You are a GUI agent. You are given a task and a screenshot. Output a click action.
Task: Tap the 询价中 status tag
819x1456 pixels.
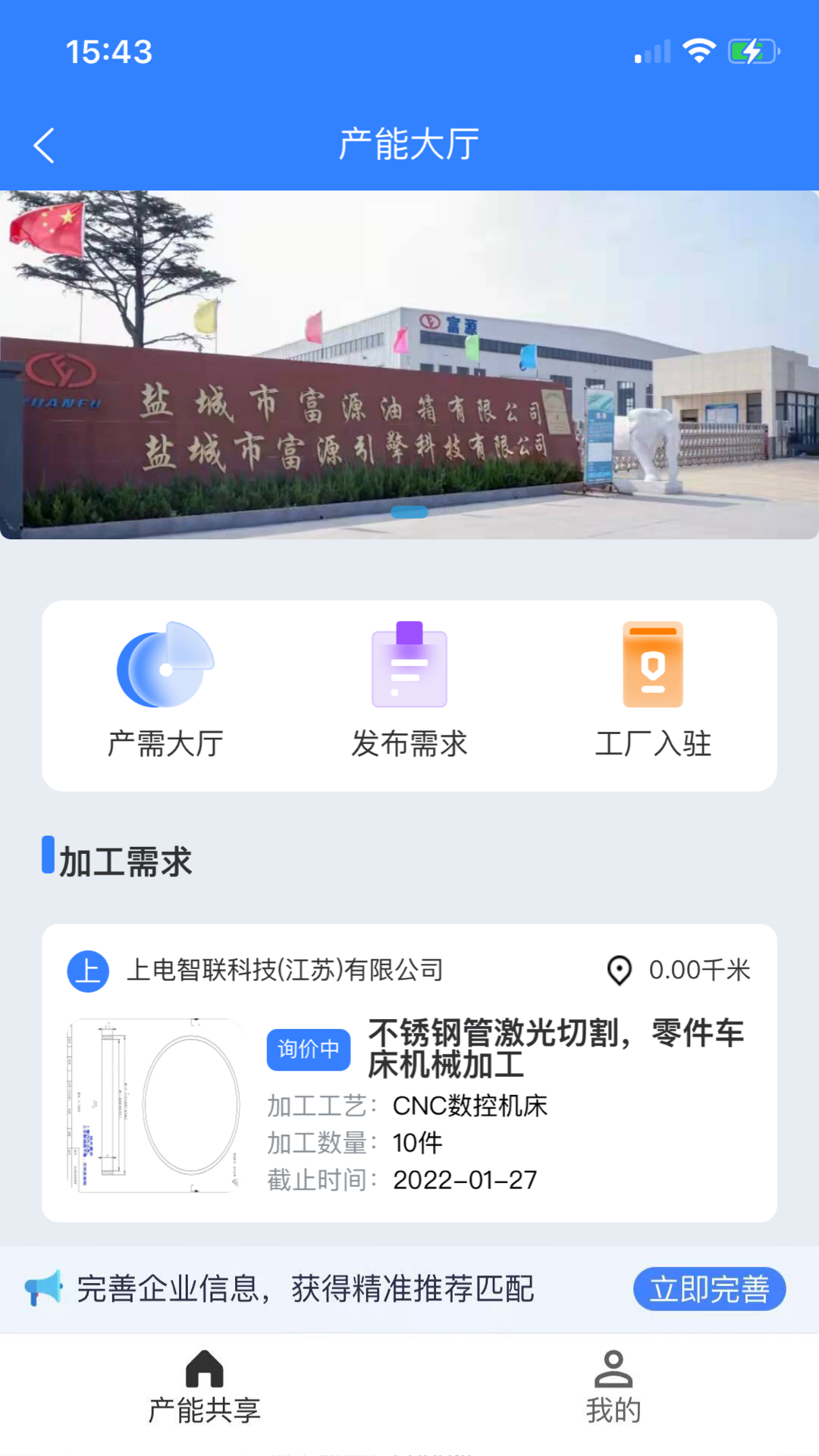click(308, 1050)
